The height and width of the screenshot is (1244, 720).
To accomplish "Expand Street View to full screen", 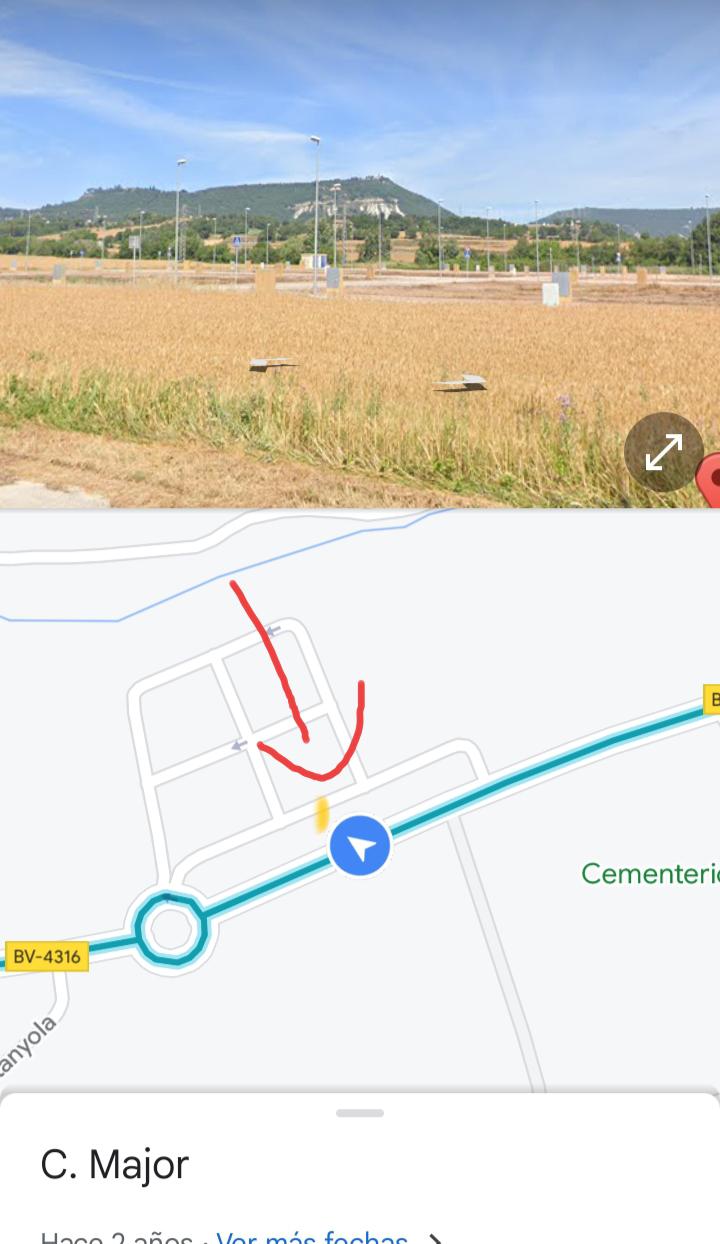I will coord(664,452).
